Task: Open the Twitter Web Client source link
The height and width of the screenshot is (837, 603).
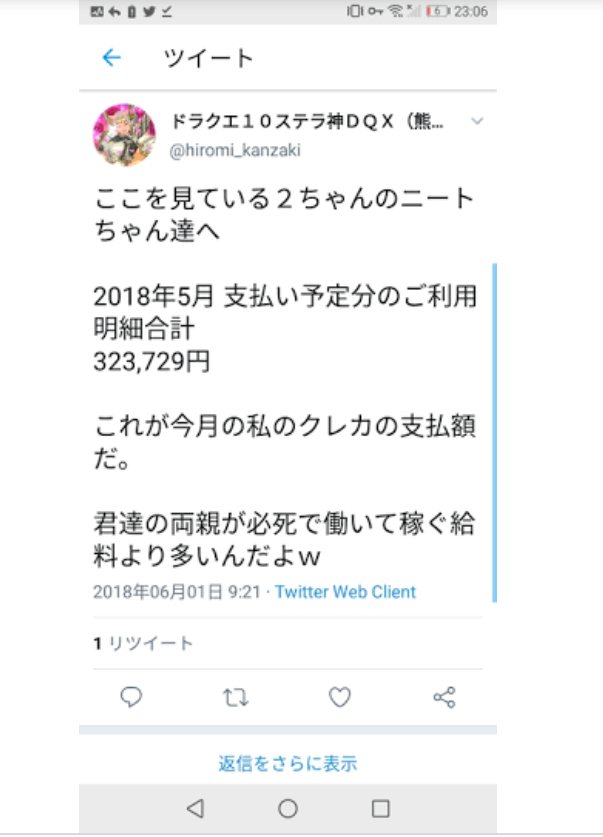Action: [x=345, y=591]
